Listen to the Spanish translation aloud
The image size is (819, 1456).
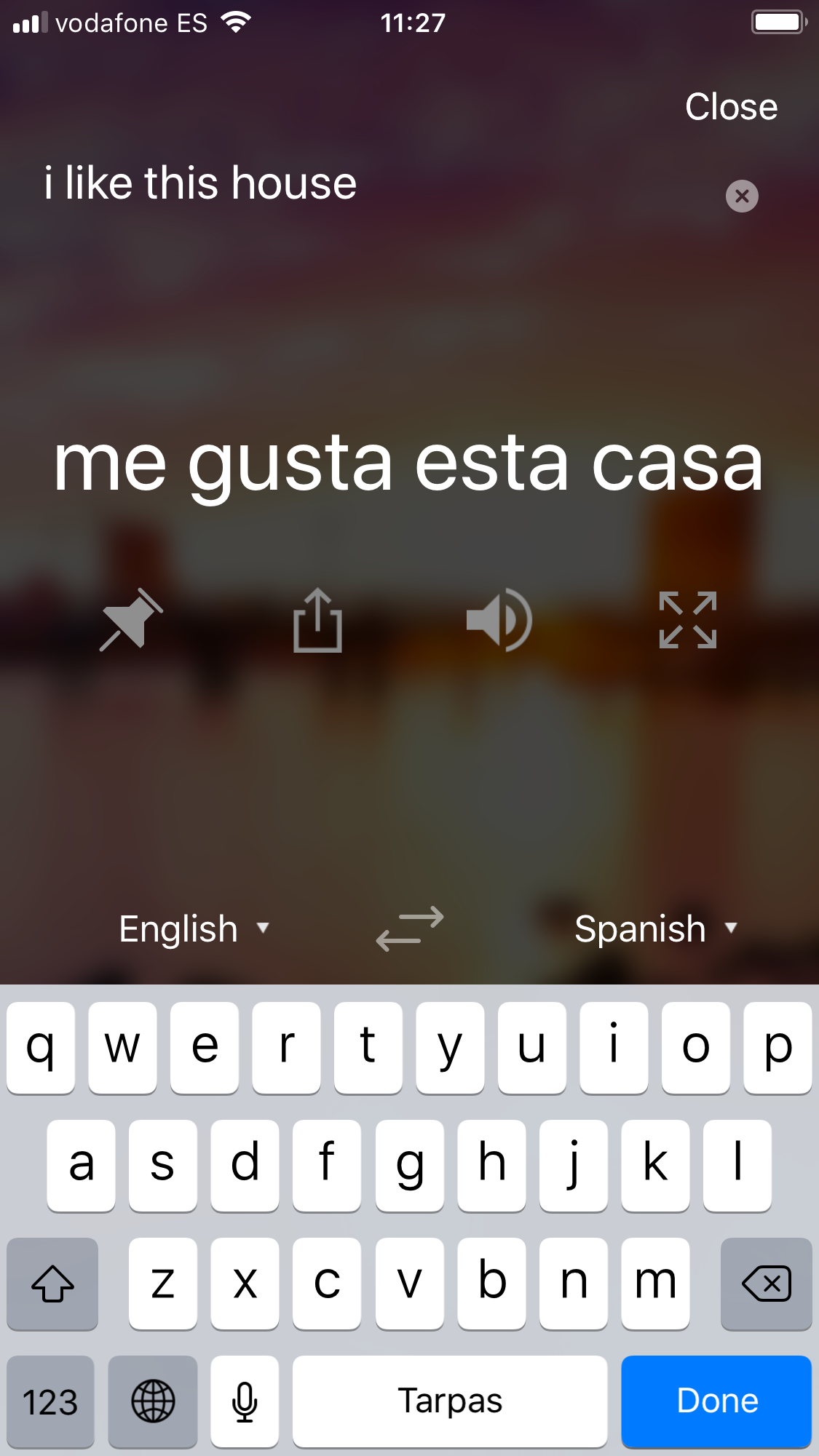499,620
